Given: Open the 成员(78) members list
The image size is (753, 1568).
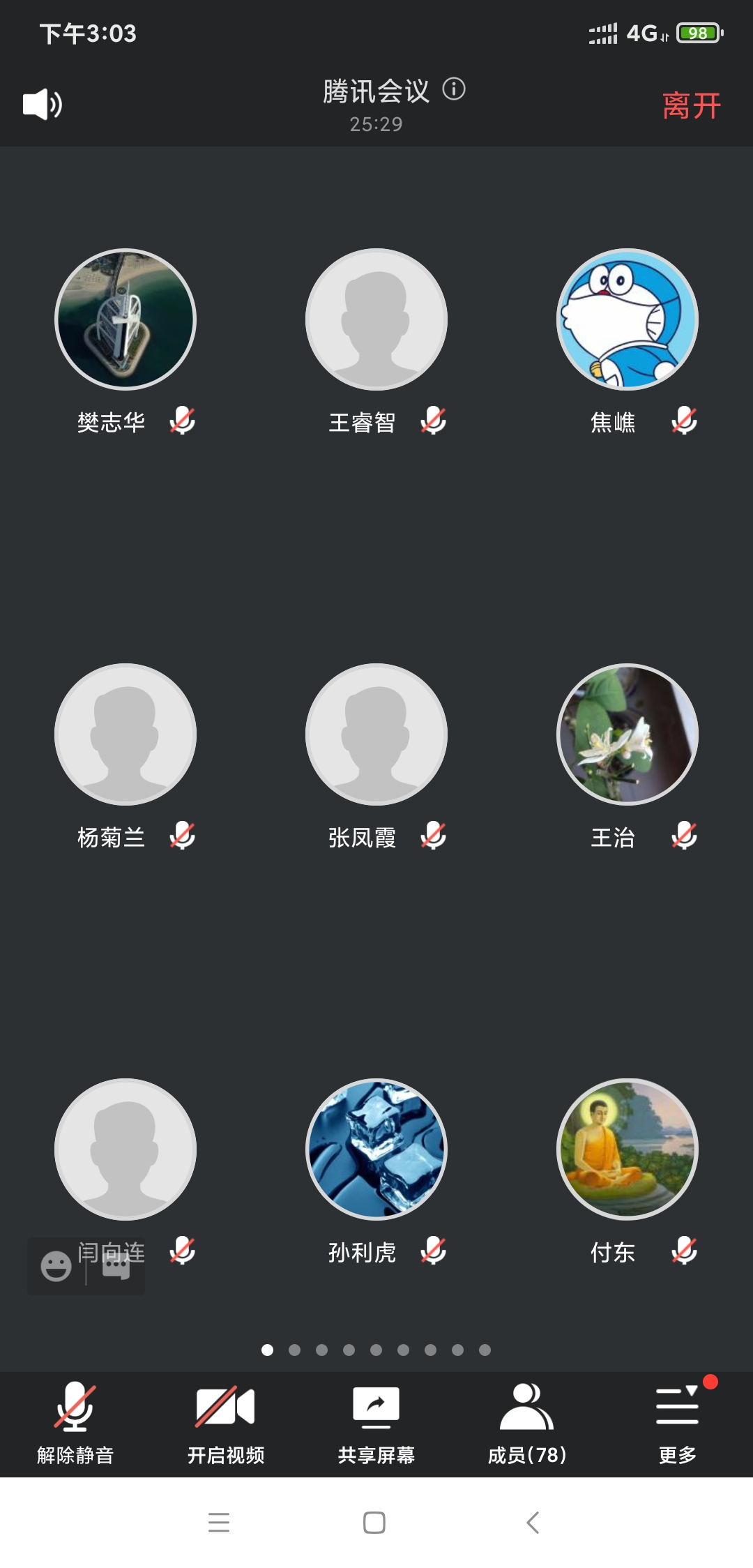Looking at the screenshot, I should tap(526, 1423).
